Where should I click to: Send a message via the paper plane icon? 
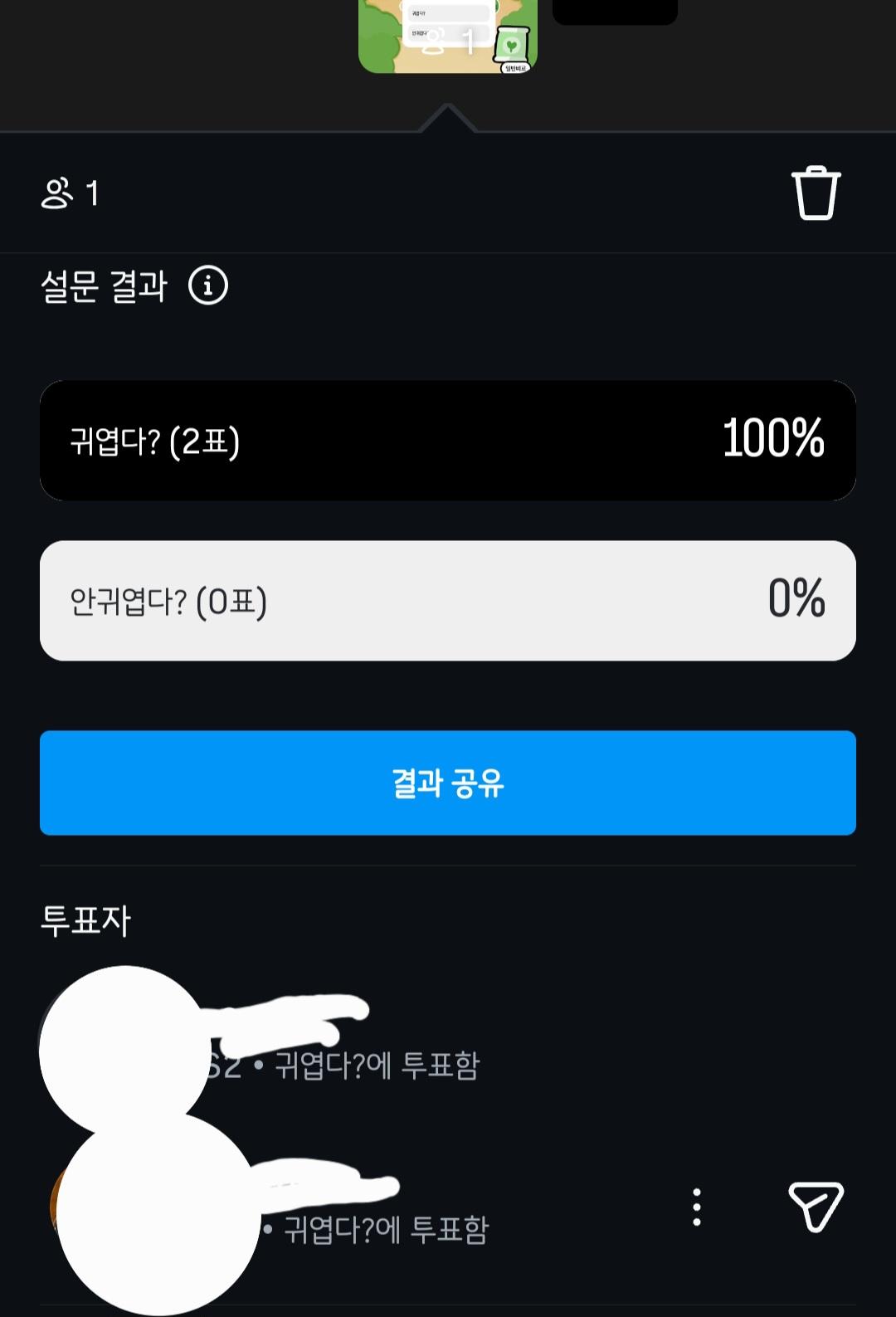coord(816,1207)
